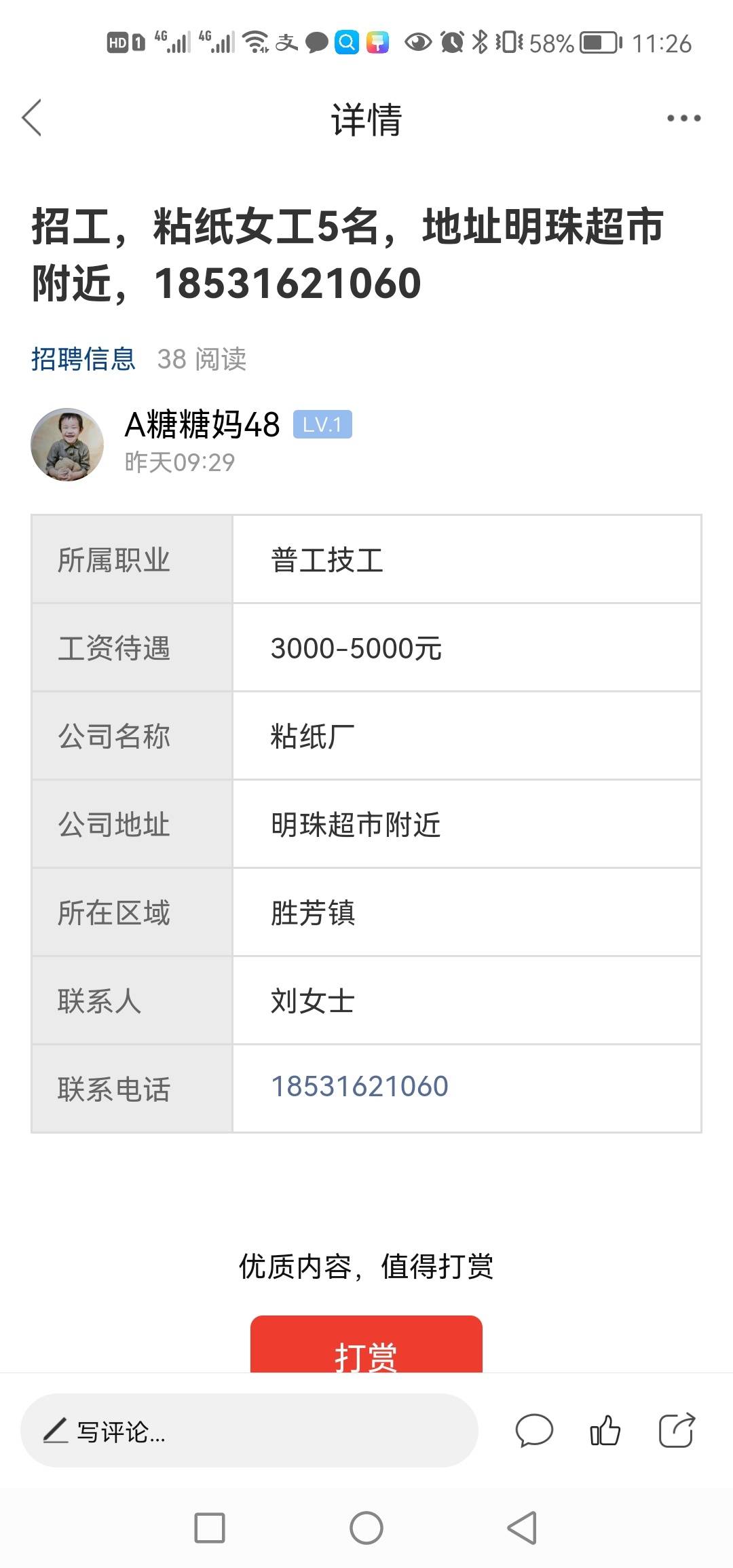Viewport: 733px width, 1568px height.
Task: Tap the system home button
Action: (x=366, y=1529)
